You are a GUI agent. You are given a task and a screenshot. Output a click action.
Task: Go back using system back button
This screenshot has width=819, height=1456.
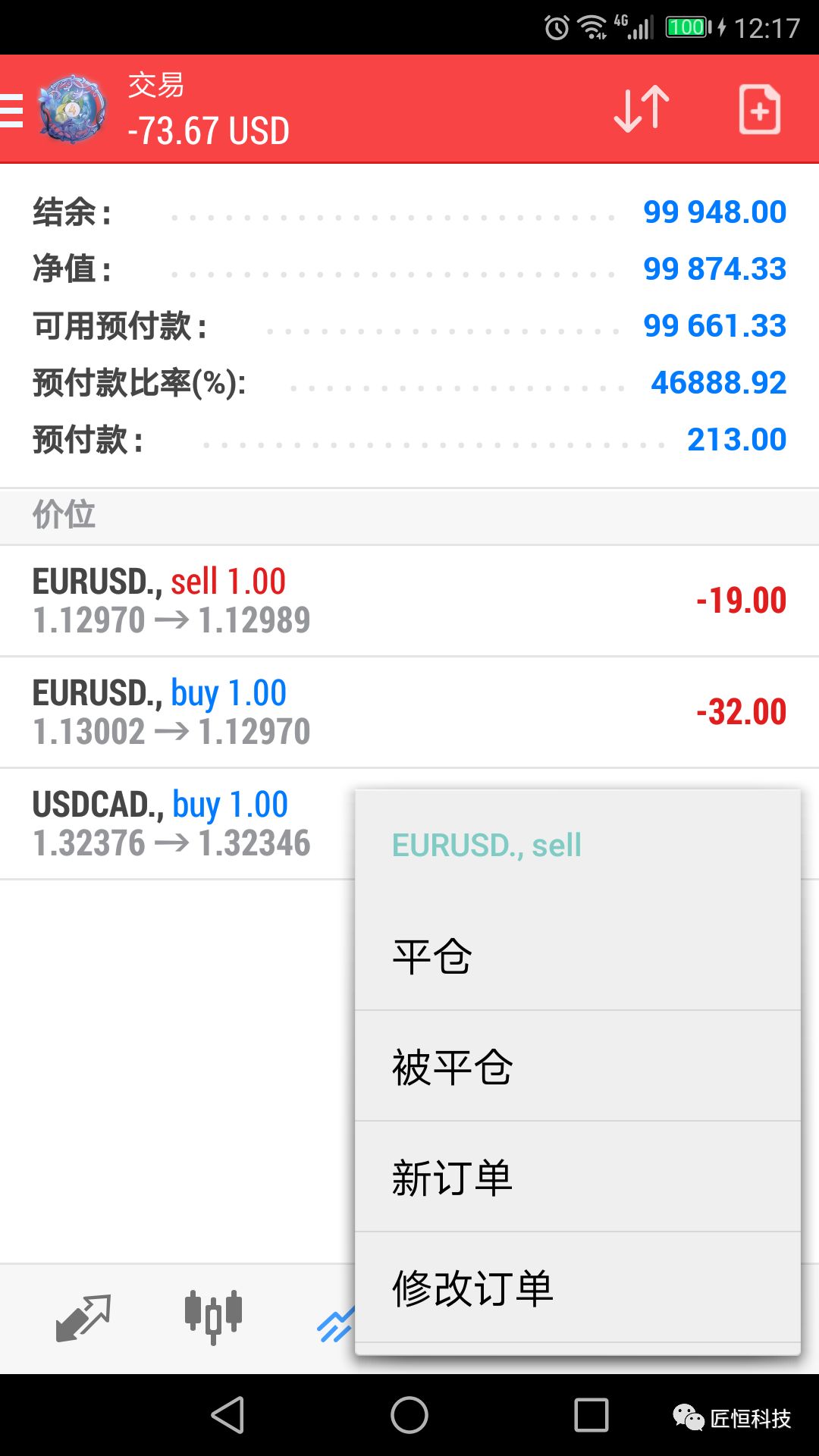[227, 1415]
